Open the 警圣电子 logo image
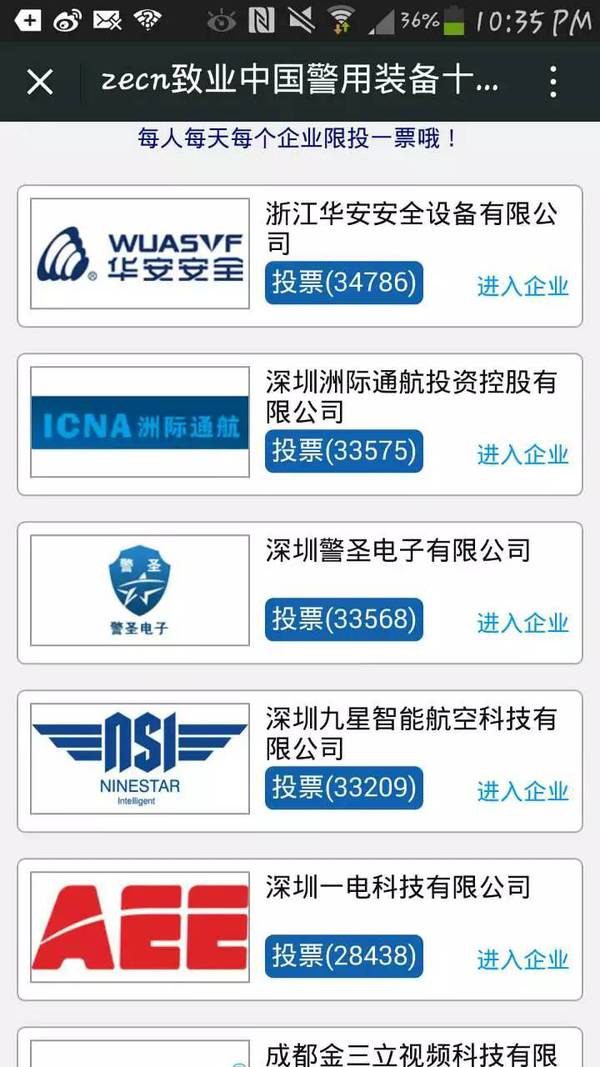600x1067 pixels. (140, 591)
